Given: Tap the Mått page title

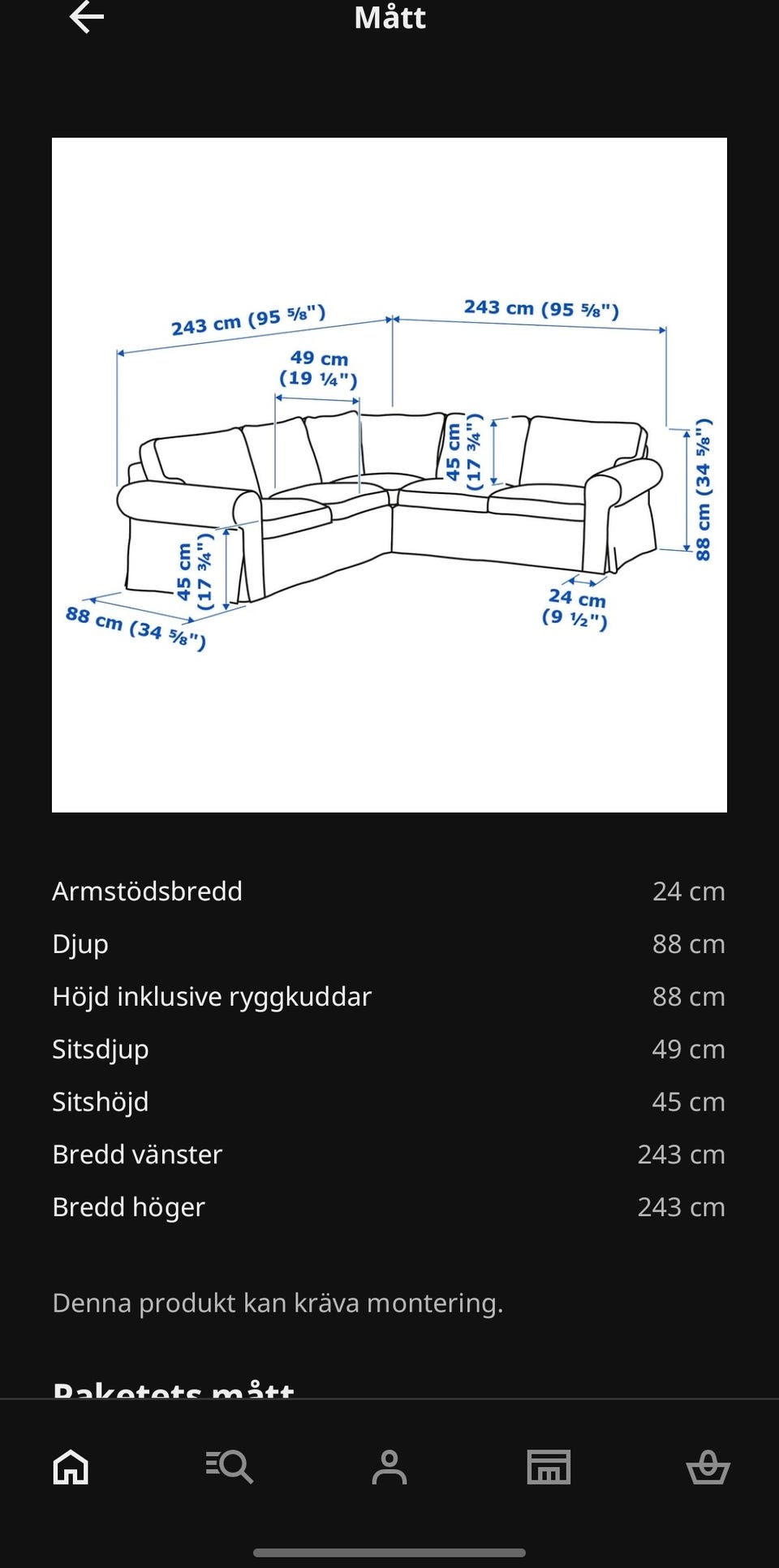Looking at the screenshot, I should click(389, 18).
